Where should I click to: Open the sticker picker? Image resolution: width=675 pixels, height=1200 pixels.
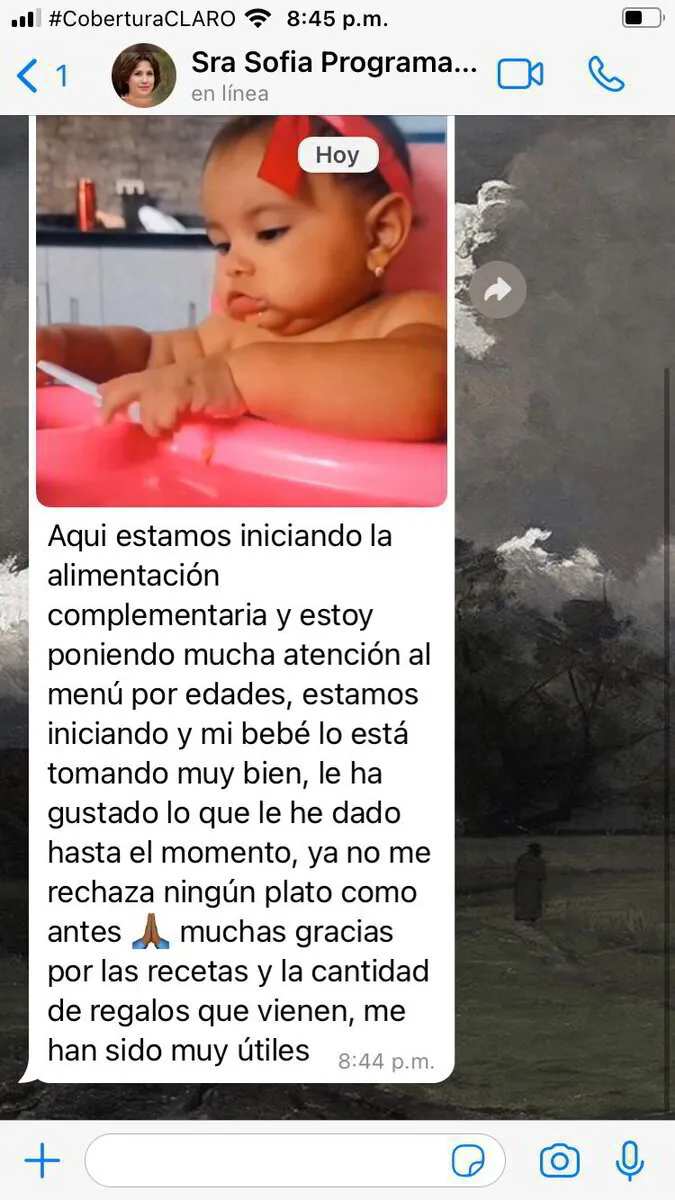click(468, 1161)
